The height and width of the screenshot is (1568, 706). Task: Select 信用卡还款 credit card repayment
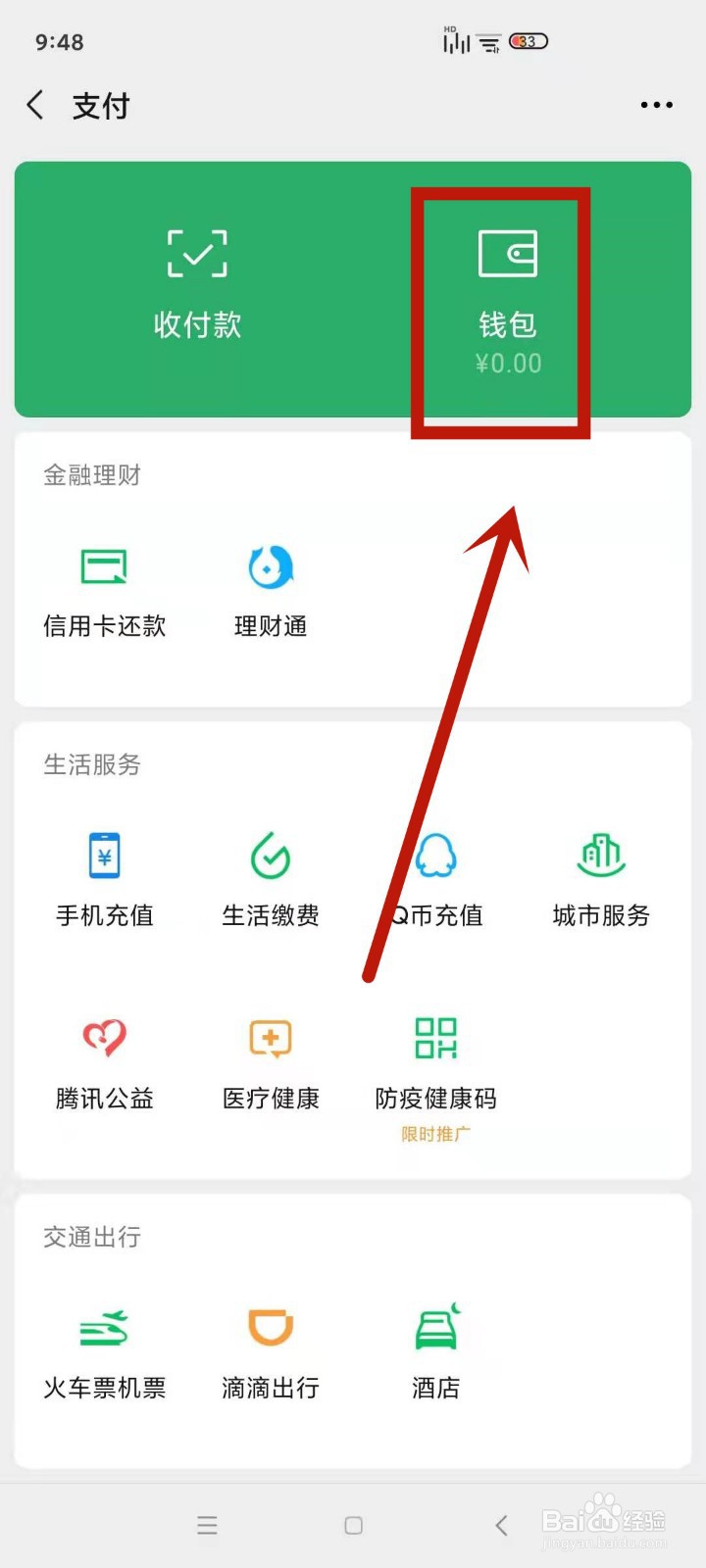click(x=104, y=588)
